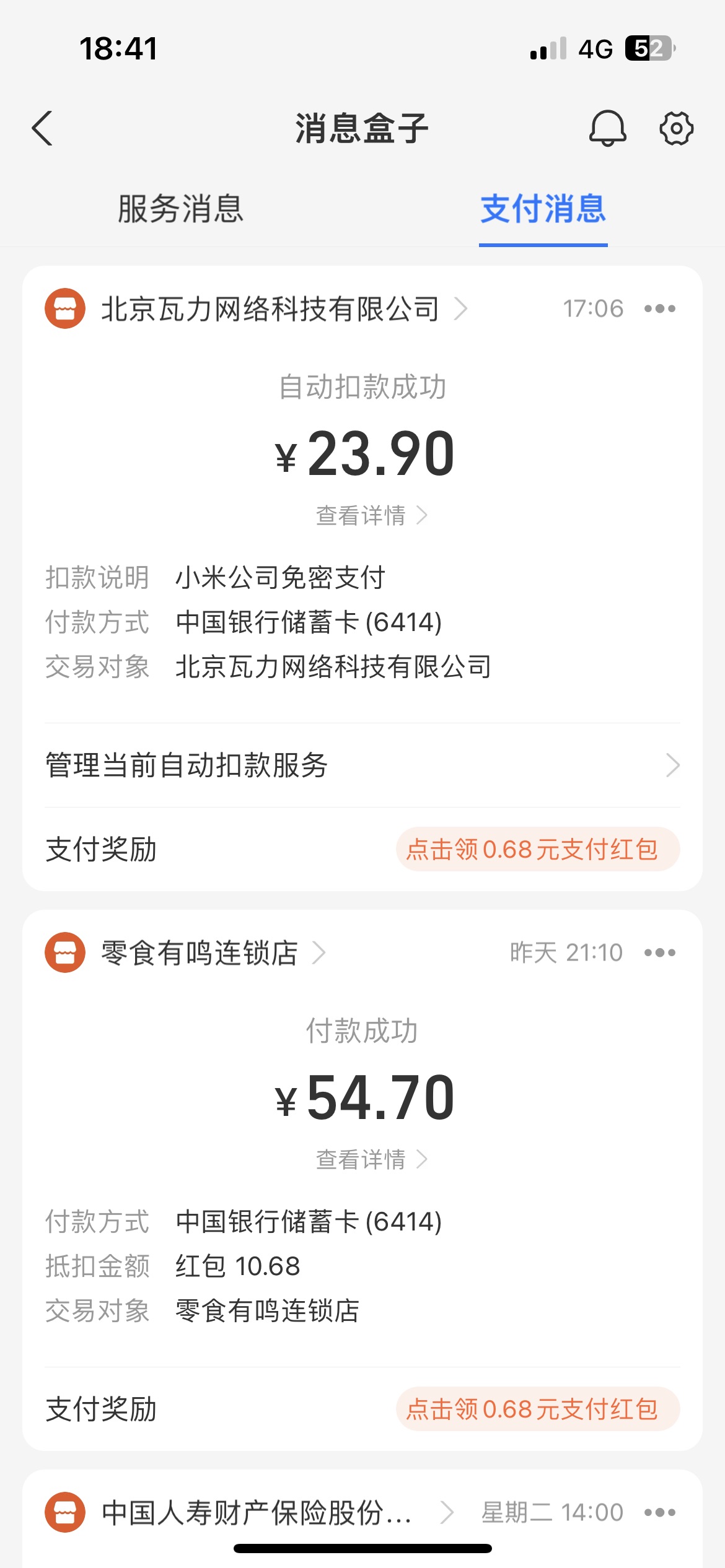This screenshot has width=725, height=1568.
Task: Open 管理当前自动扣款服务
Action: [362, 765]
